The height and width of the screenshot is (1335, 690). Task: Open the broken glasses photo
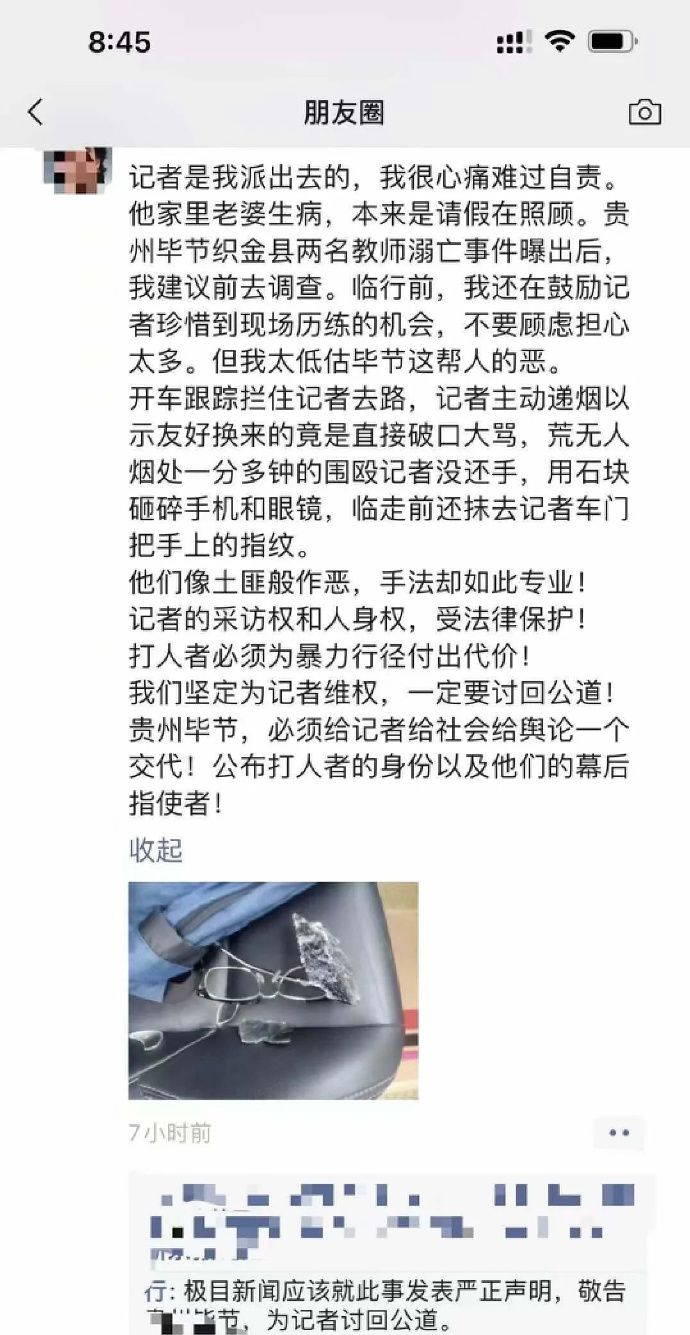[x=273, y=990]
